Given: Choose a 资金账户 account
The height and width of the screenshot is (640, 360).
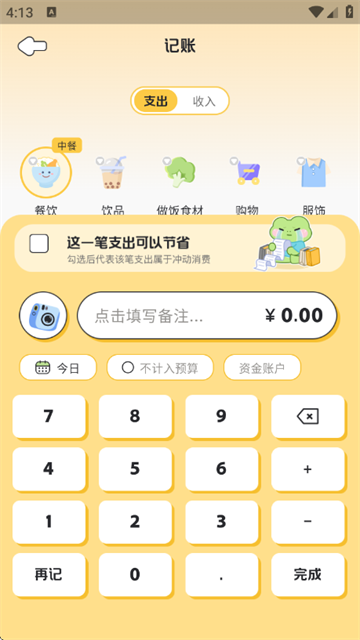Looking at the screenshot, I should 262,368.
